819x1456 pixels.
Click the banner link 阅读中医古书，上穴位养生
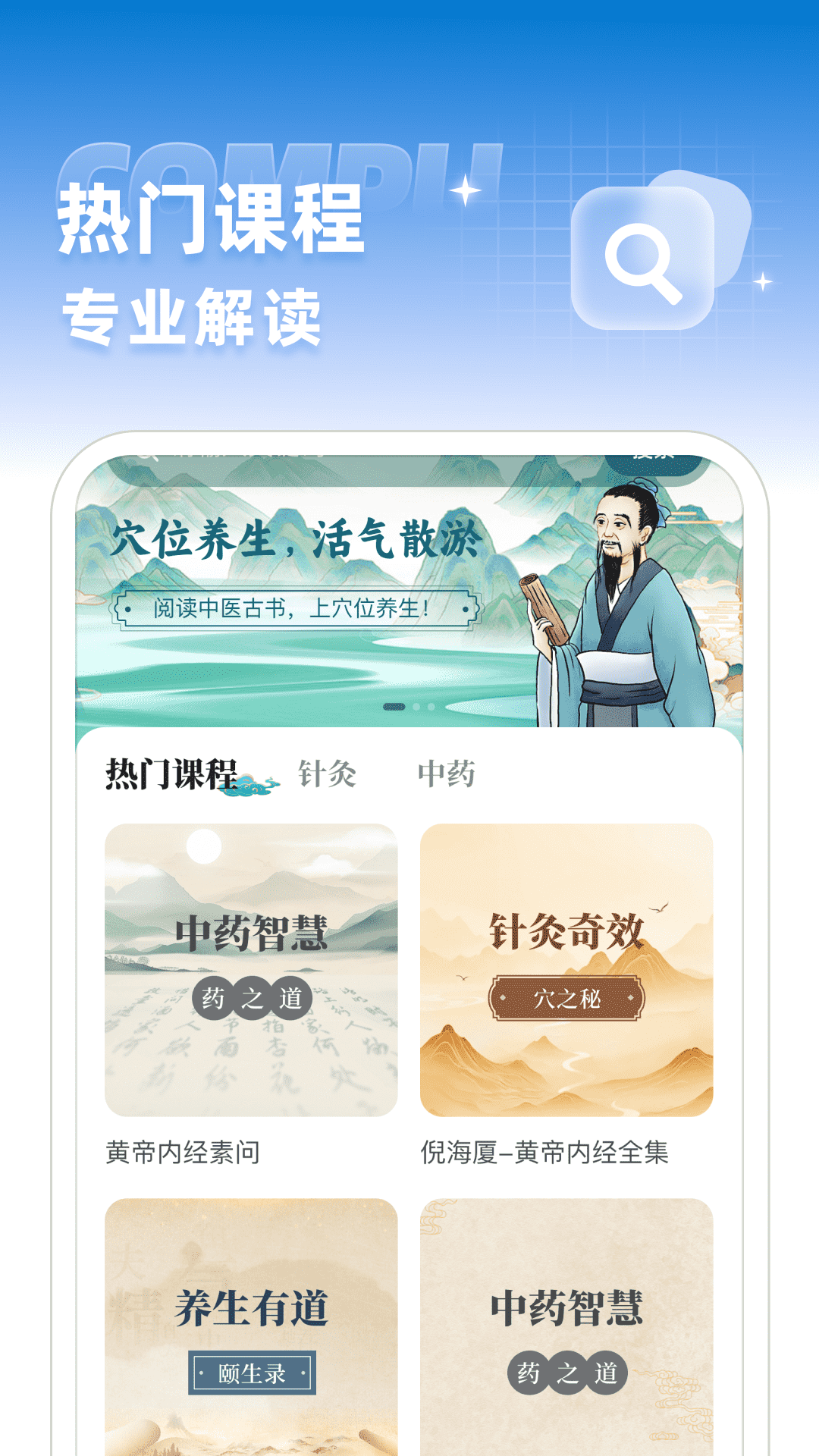click(x=296, y=608)
